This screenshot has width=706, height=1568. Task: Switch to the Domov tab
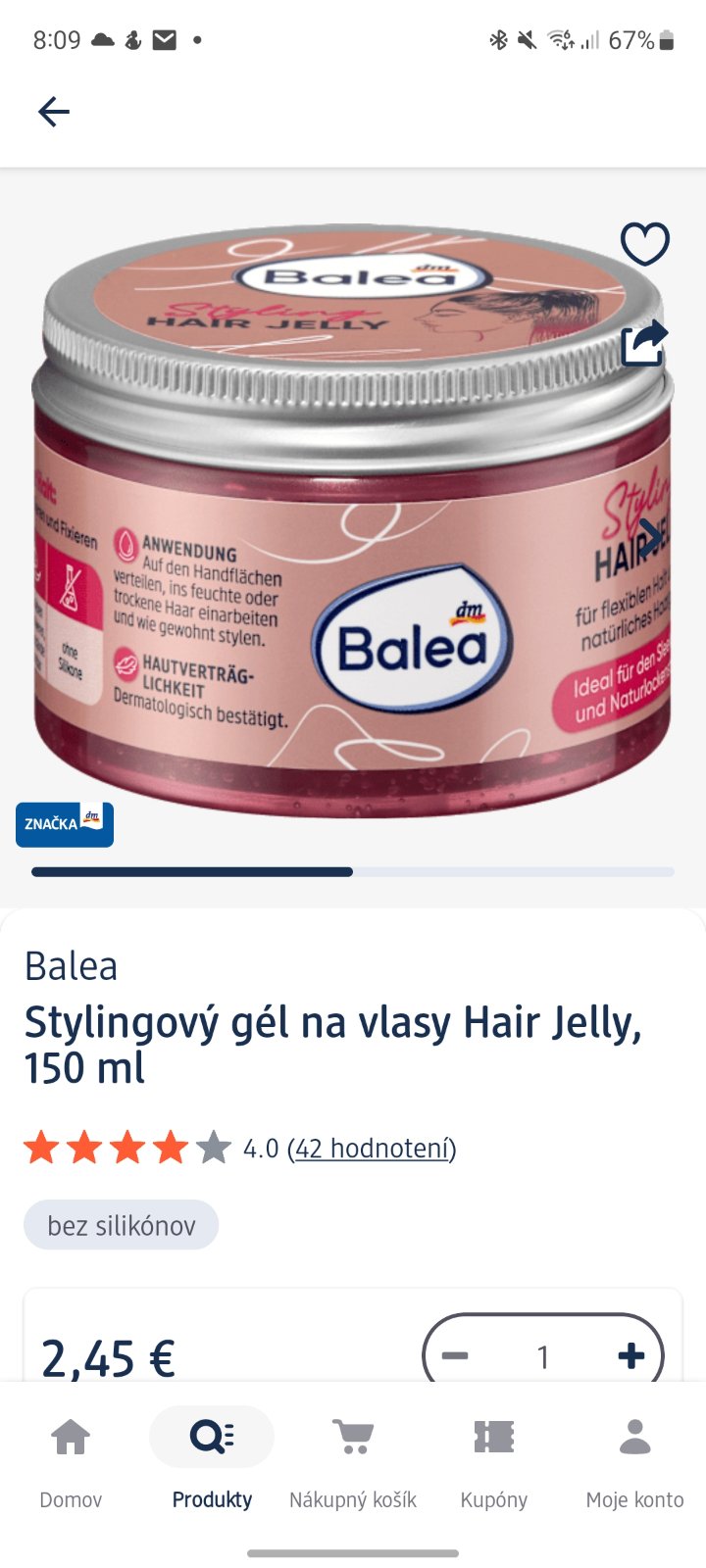(71, 1456)
